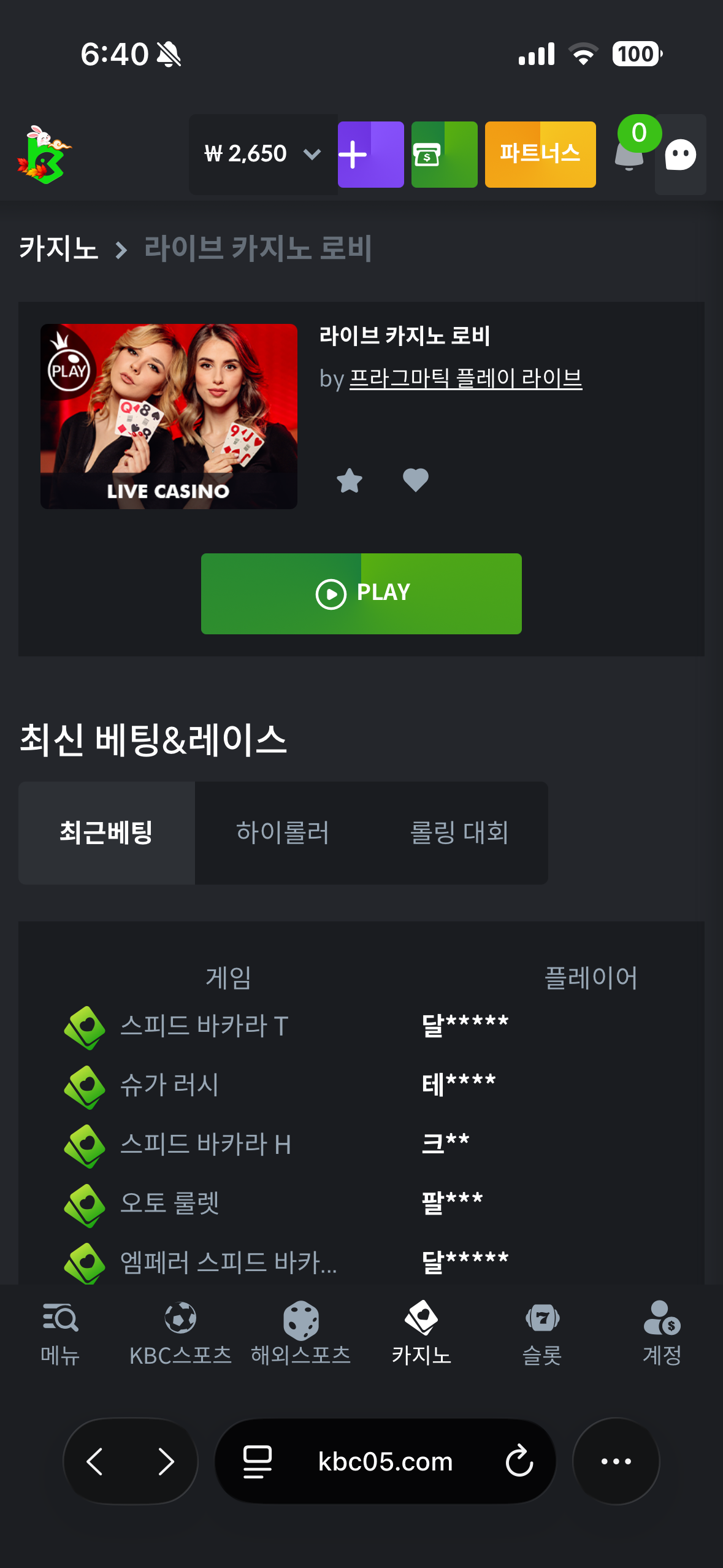Expand the ₩ 2,650 balance dropdown
The width and height of the screenshot is (723, 1568).
click(x=263, y=154)
